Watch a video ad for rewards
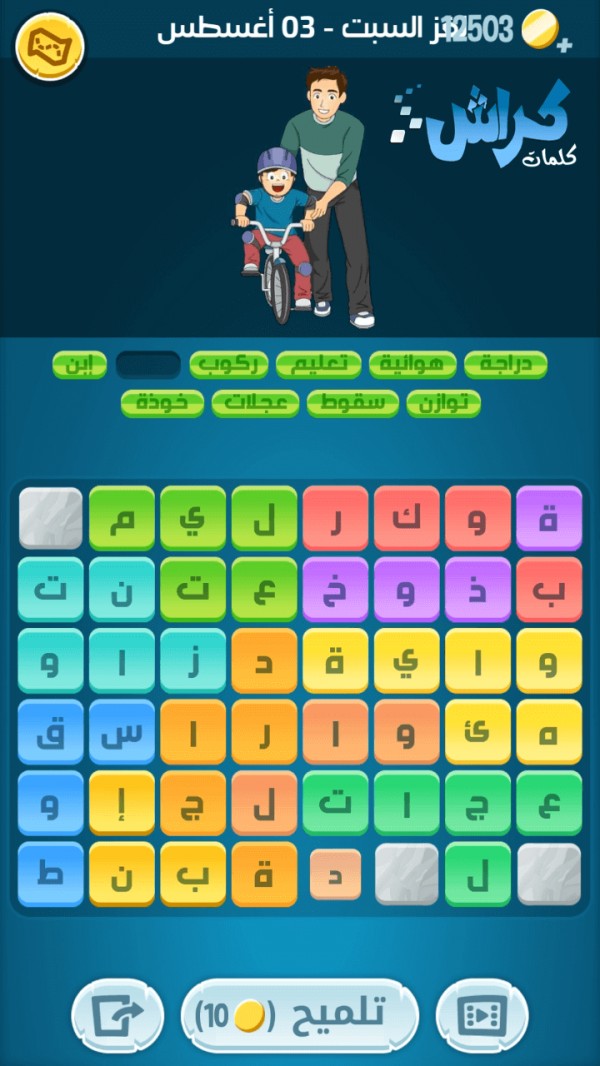The height and width of the screenshot is (1066, 600). 482,1016
